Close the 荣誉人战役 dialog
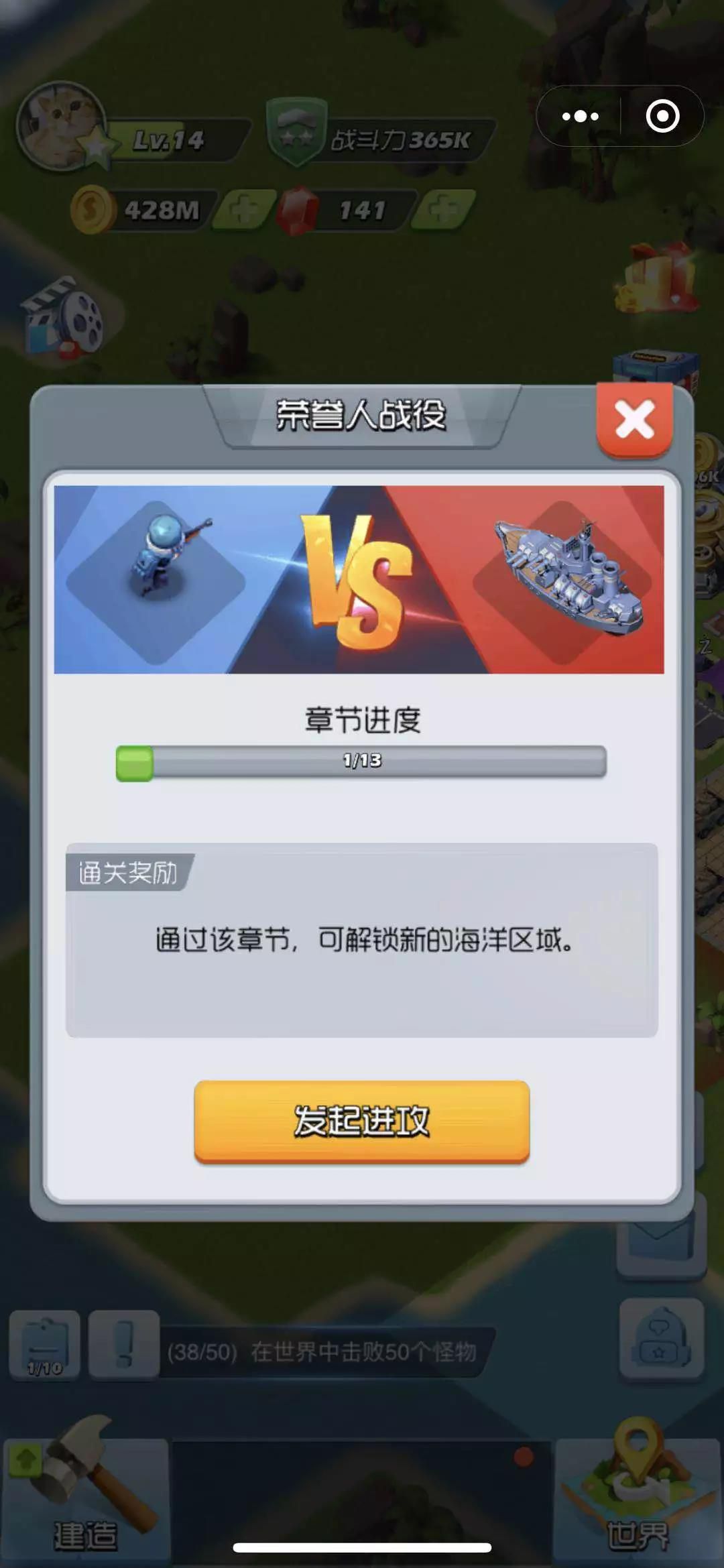 tap(634, 420)
